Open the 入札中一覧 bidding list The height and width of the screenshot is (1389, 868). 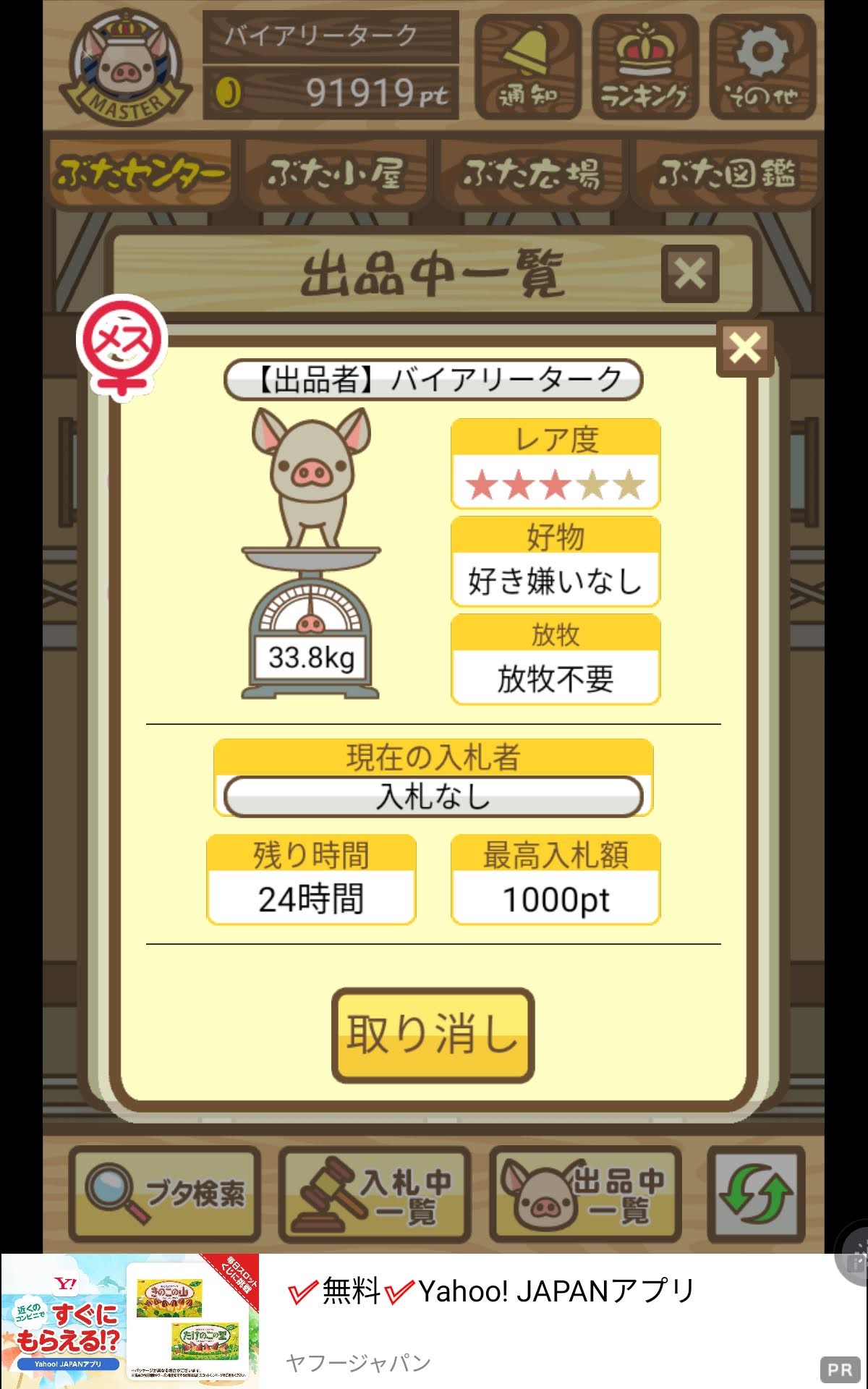[375, 1194]
